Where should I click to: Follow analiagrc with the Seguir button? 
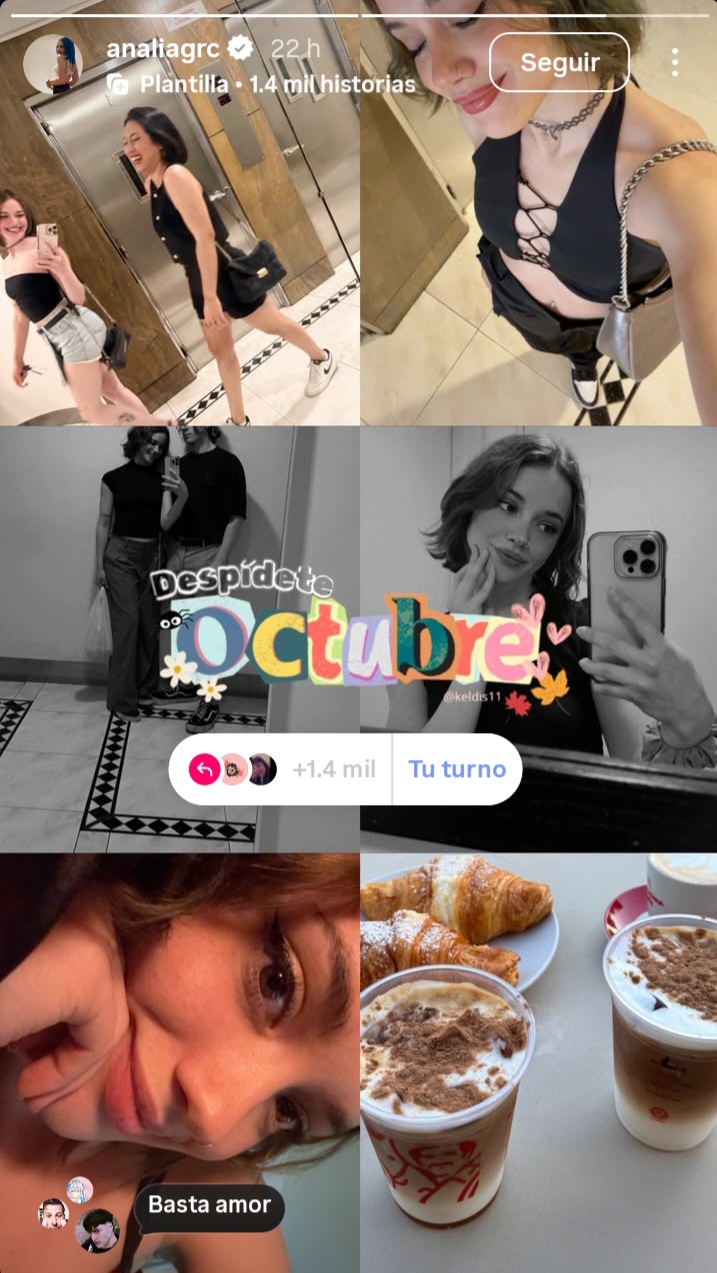point(559,62)
